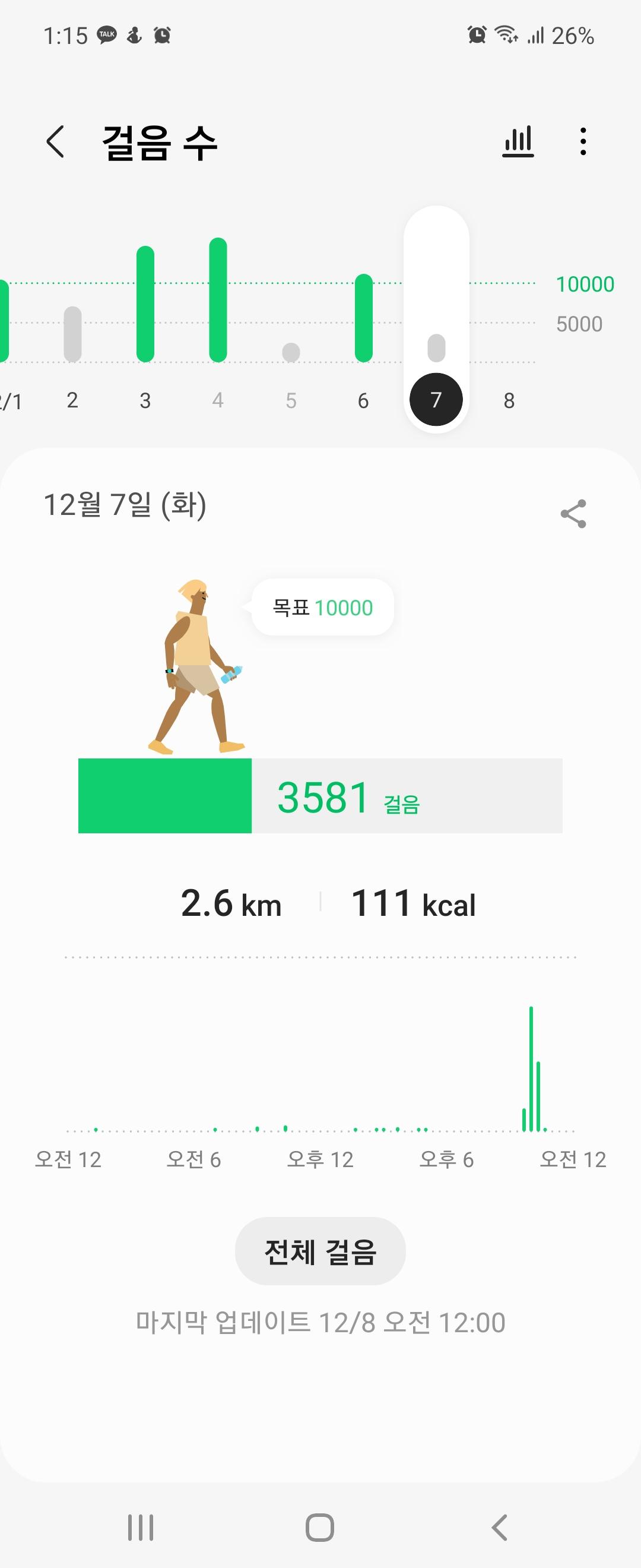This screenshot has width=641, height=1568.
Task: Select day 4 in the step chart
Action: tap(218, 400)
